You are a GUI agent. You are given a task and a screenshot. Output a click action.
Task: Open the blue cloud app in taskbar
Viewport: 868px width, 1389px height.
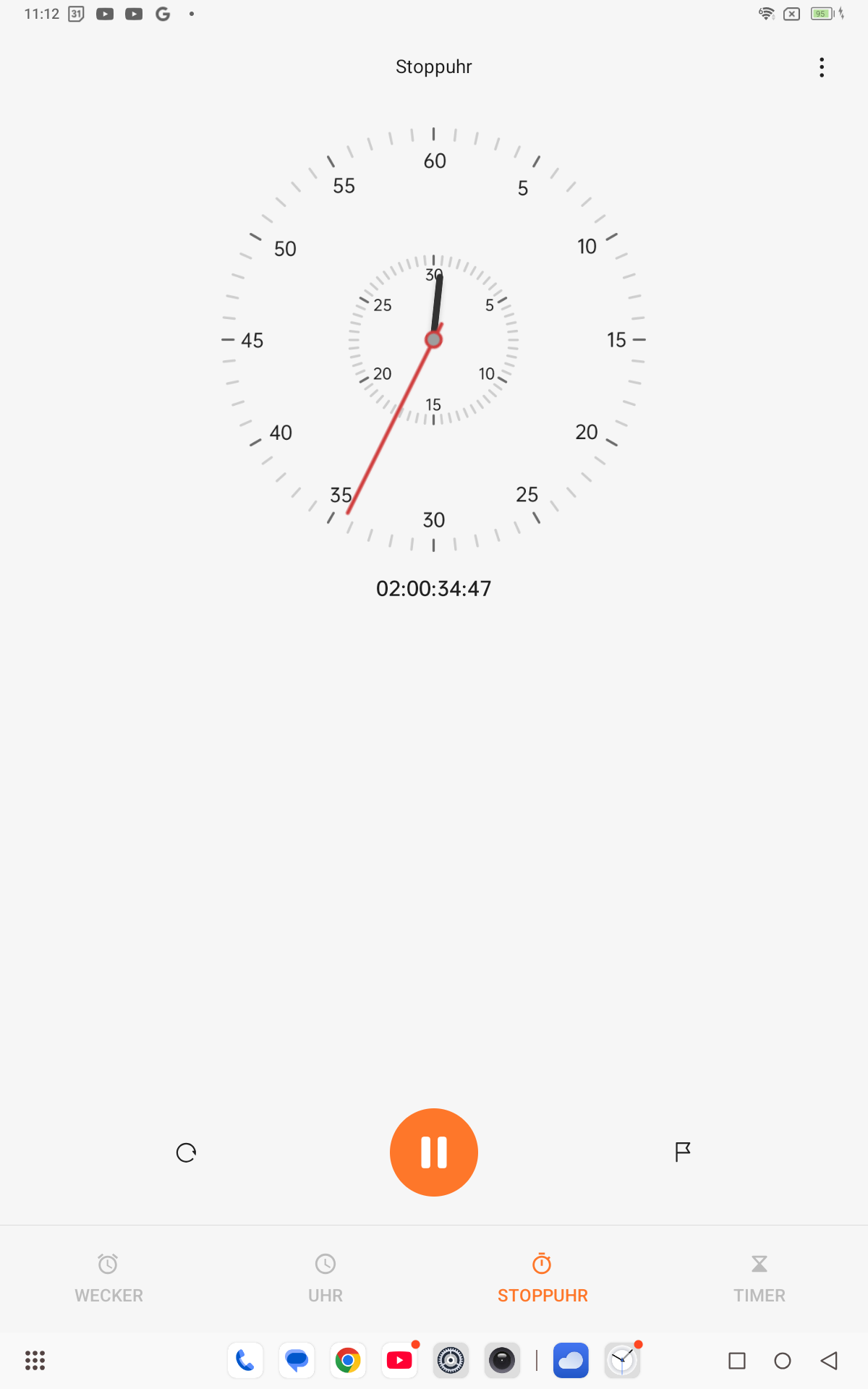(x=571, y=1361)
